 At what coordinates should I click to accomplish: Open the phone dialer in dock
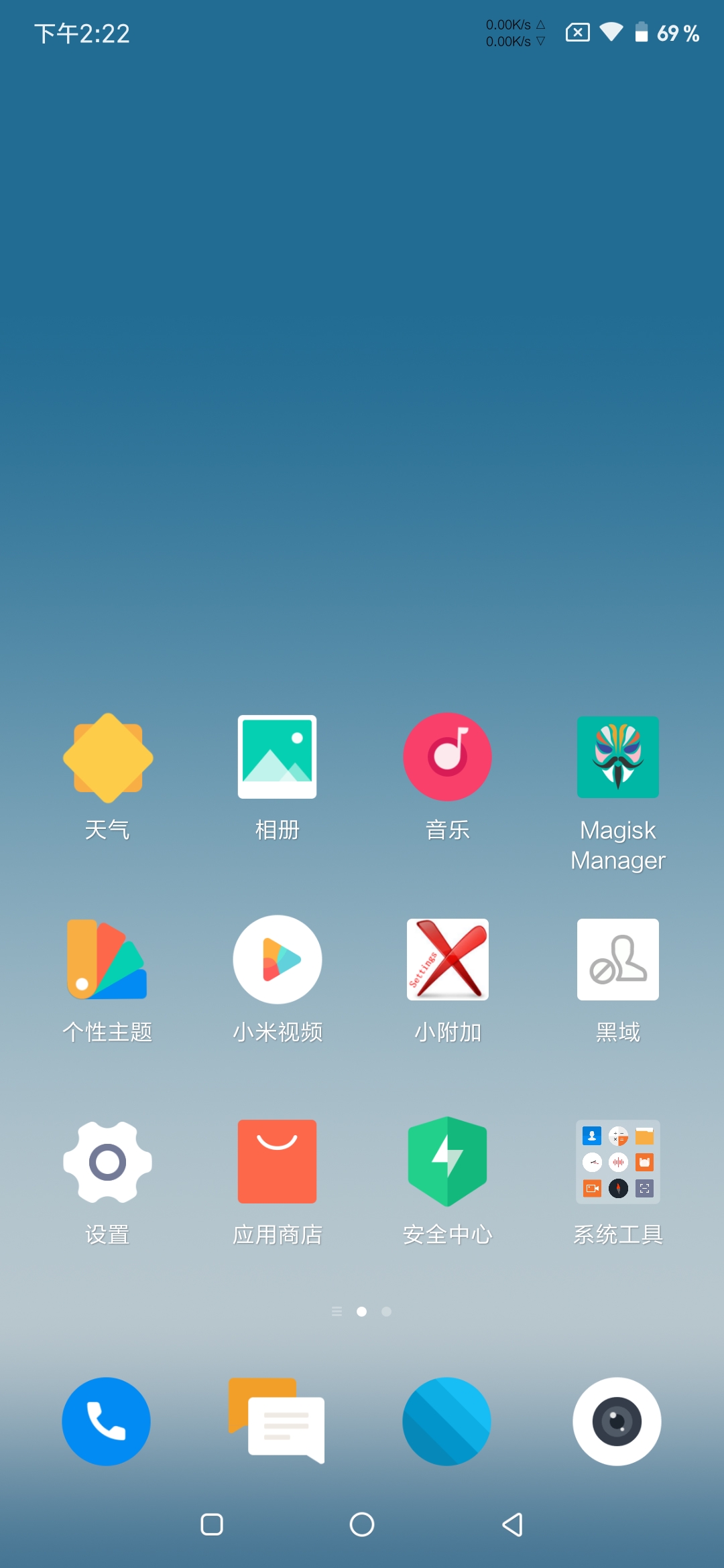click(x=107, y=1421)
